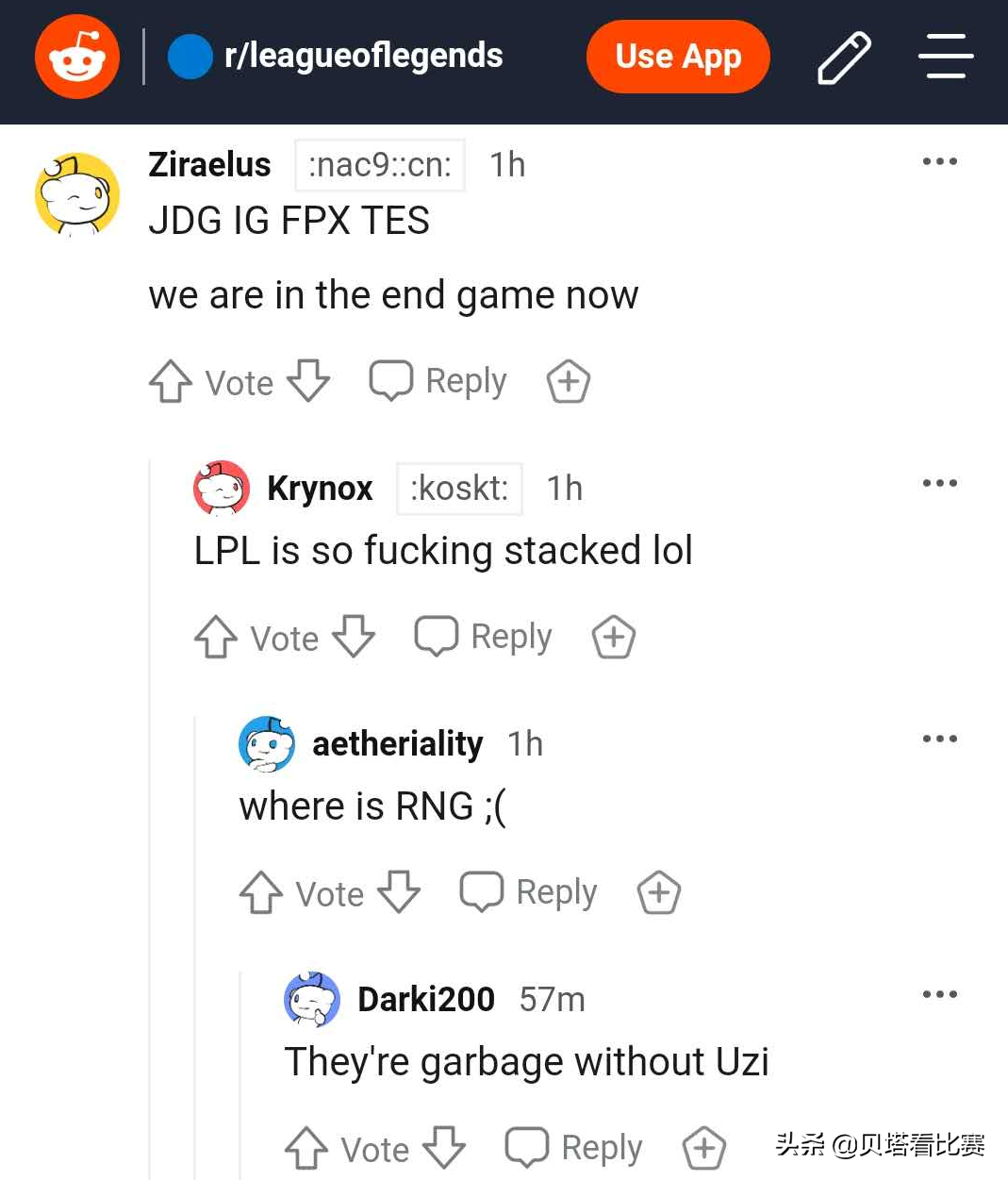Viewport: 1008px width, 1180px height.
Task: Award aetheriality's comment
Action: click(659, 893)
